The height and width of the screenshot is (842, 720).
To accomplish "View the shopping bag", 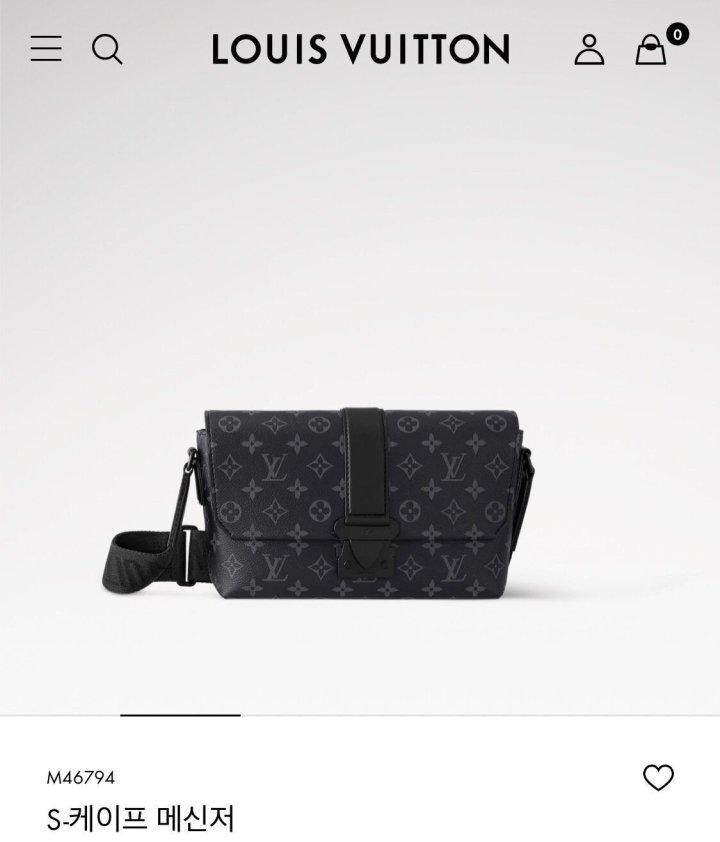I will [651, 49].
